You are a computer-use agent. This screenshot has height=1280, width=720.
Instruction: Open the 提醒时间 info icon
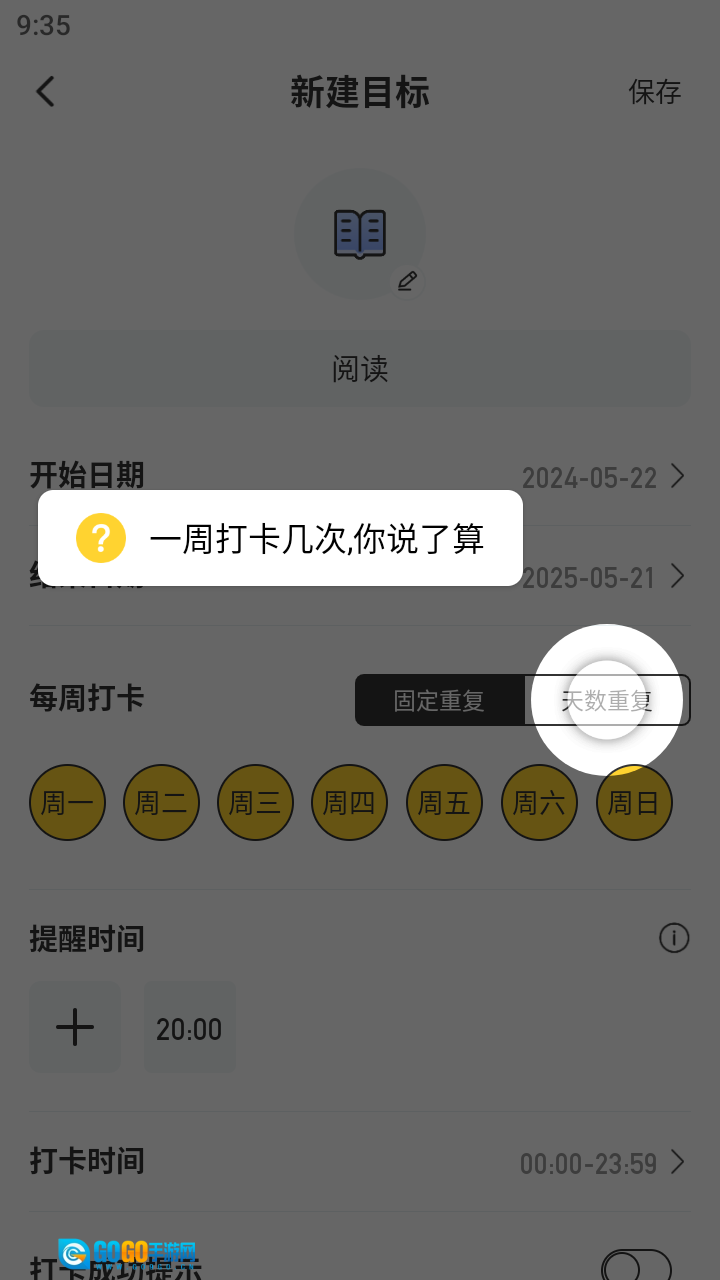674,938
